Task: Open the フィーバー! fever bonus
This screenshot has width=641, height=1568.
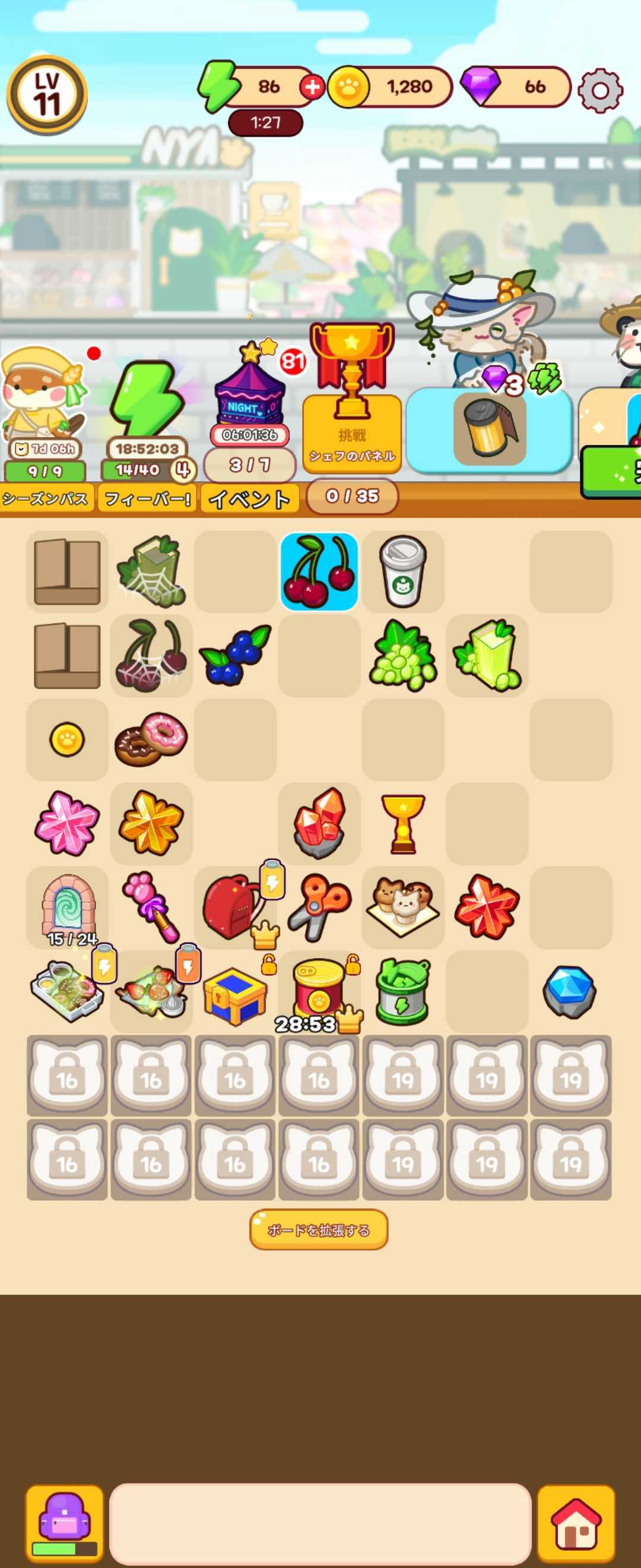Action: pyautogui.click(x=147, y=498)
